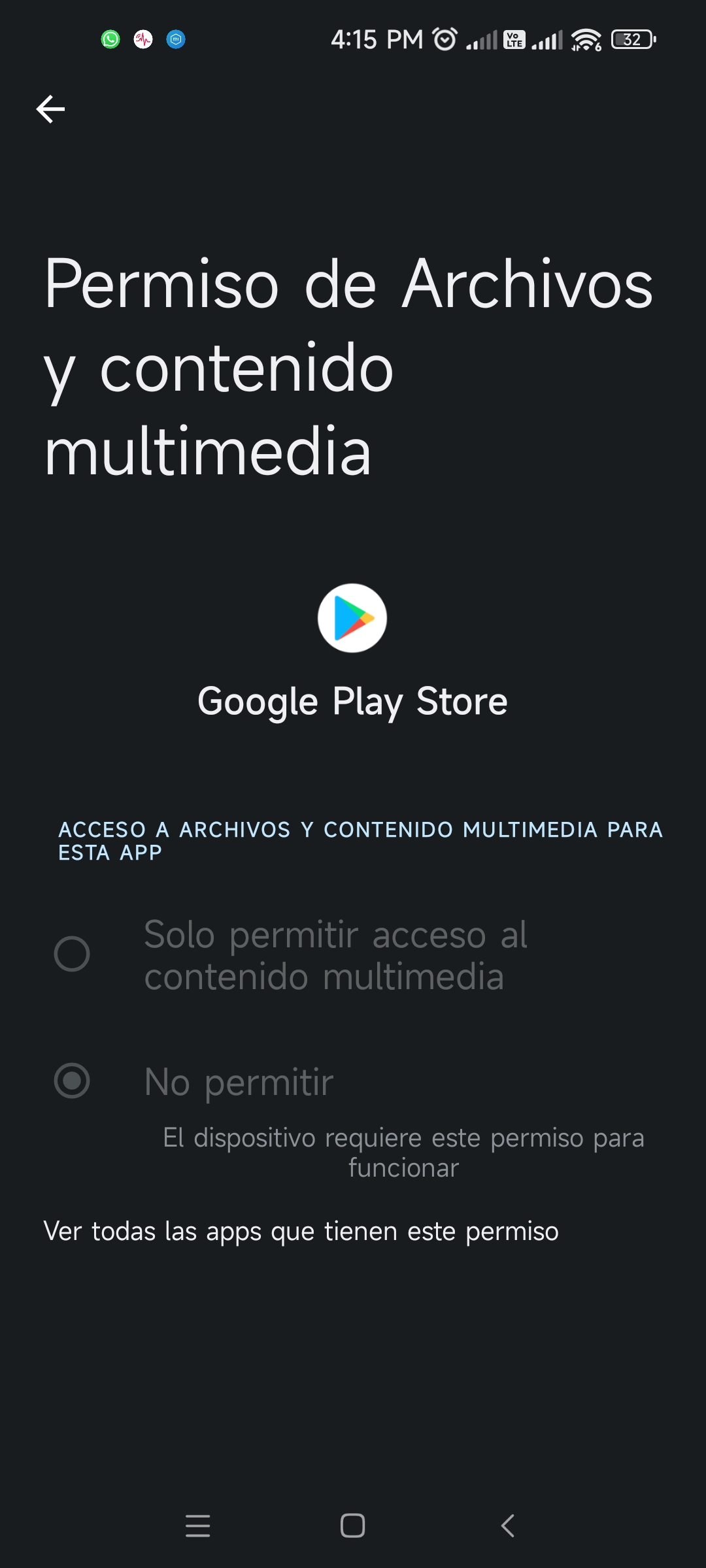Go back using the top-left arrow

click(x=50, y=109)
